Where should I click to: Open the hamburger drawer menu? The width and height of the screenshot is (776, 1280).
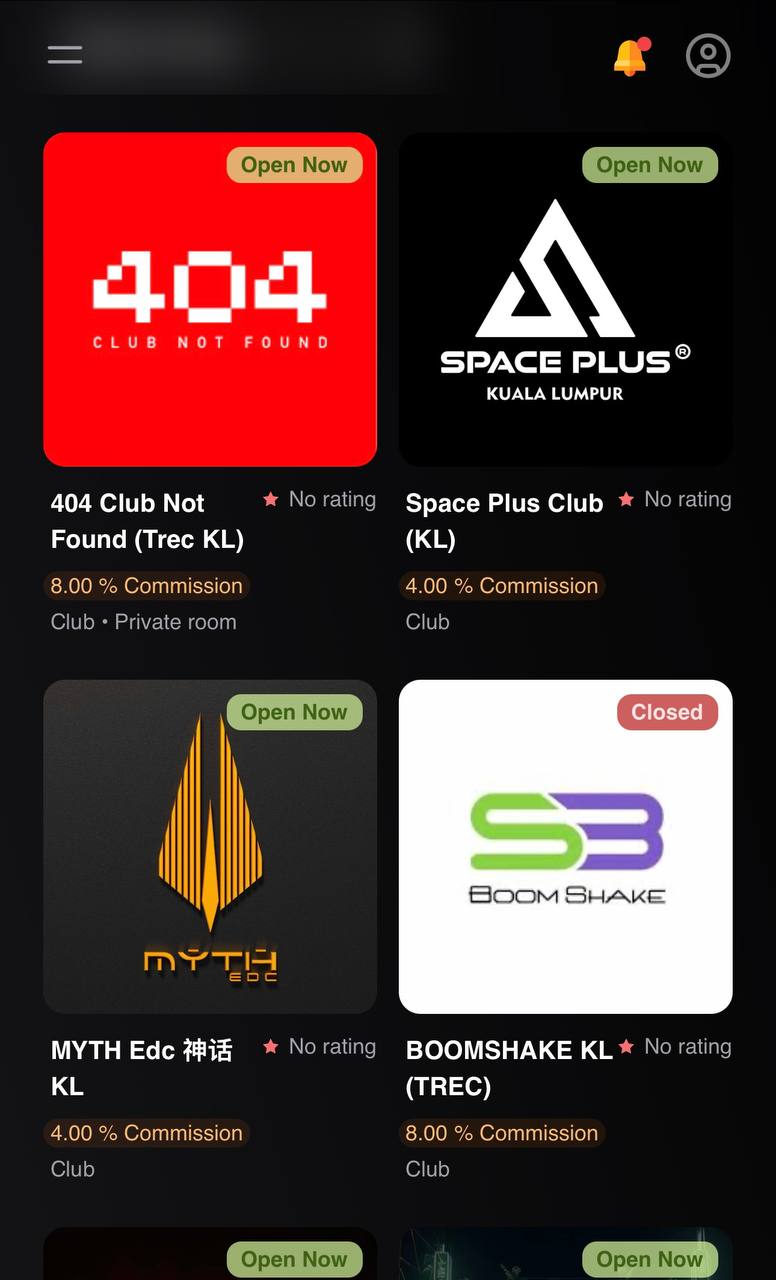click(65, 55)
